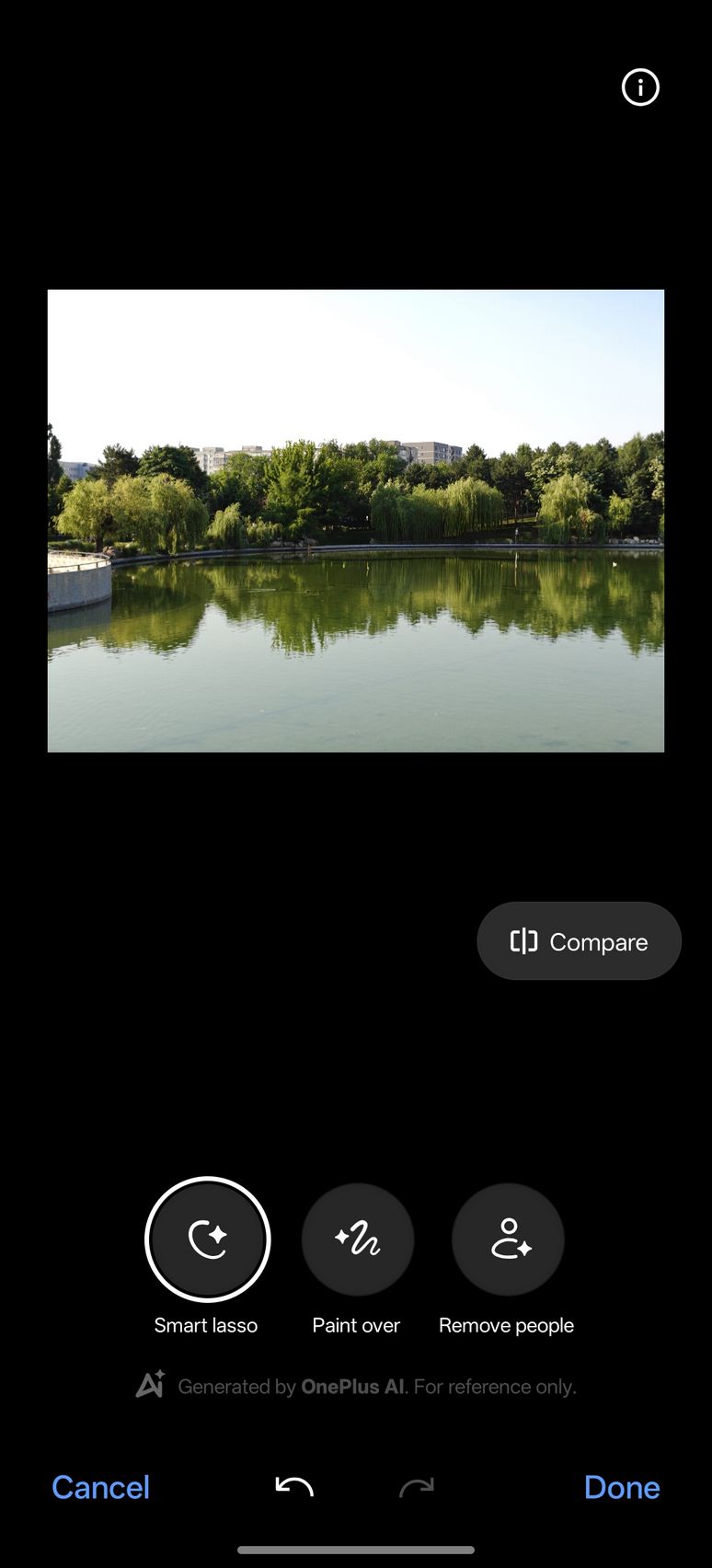Screen dimensions: 712x1568
Task: Undo the last edit
Action: [x=294, y=1487]
